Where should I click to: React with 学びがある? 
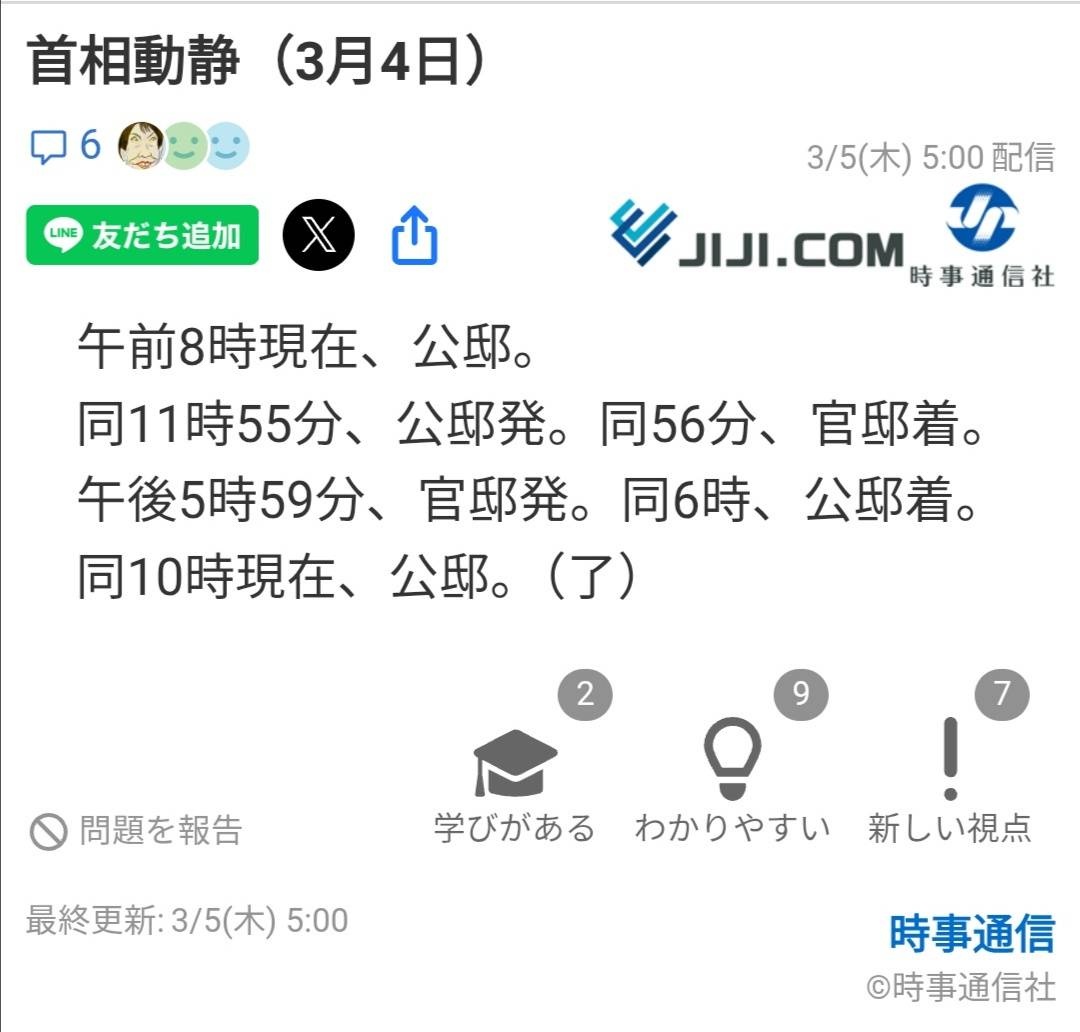click(514, 783)
